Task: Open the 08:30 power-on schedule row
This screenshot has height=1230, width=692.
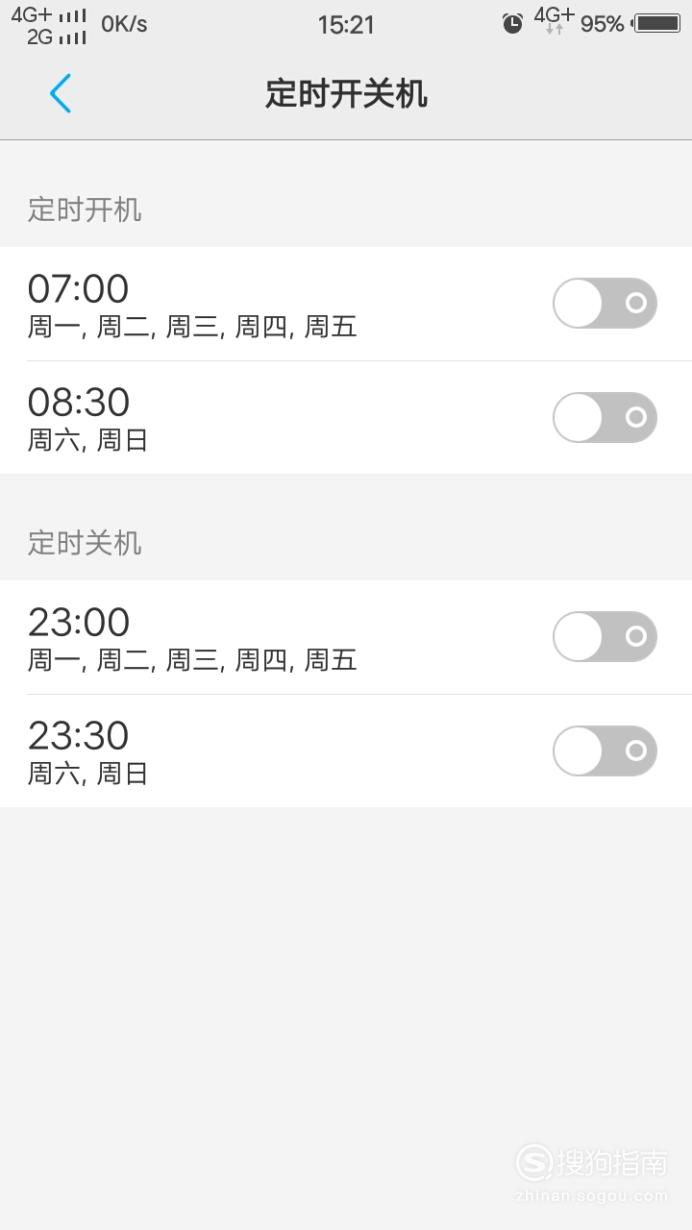Action: coord(346,418)
